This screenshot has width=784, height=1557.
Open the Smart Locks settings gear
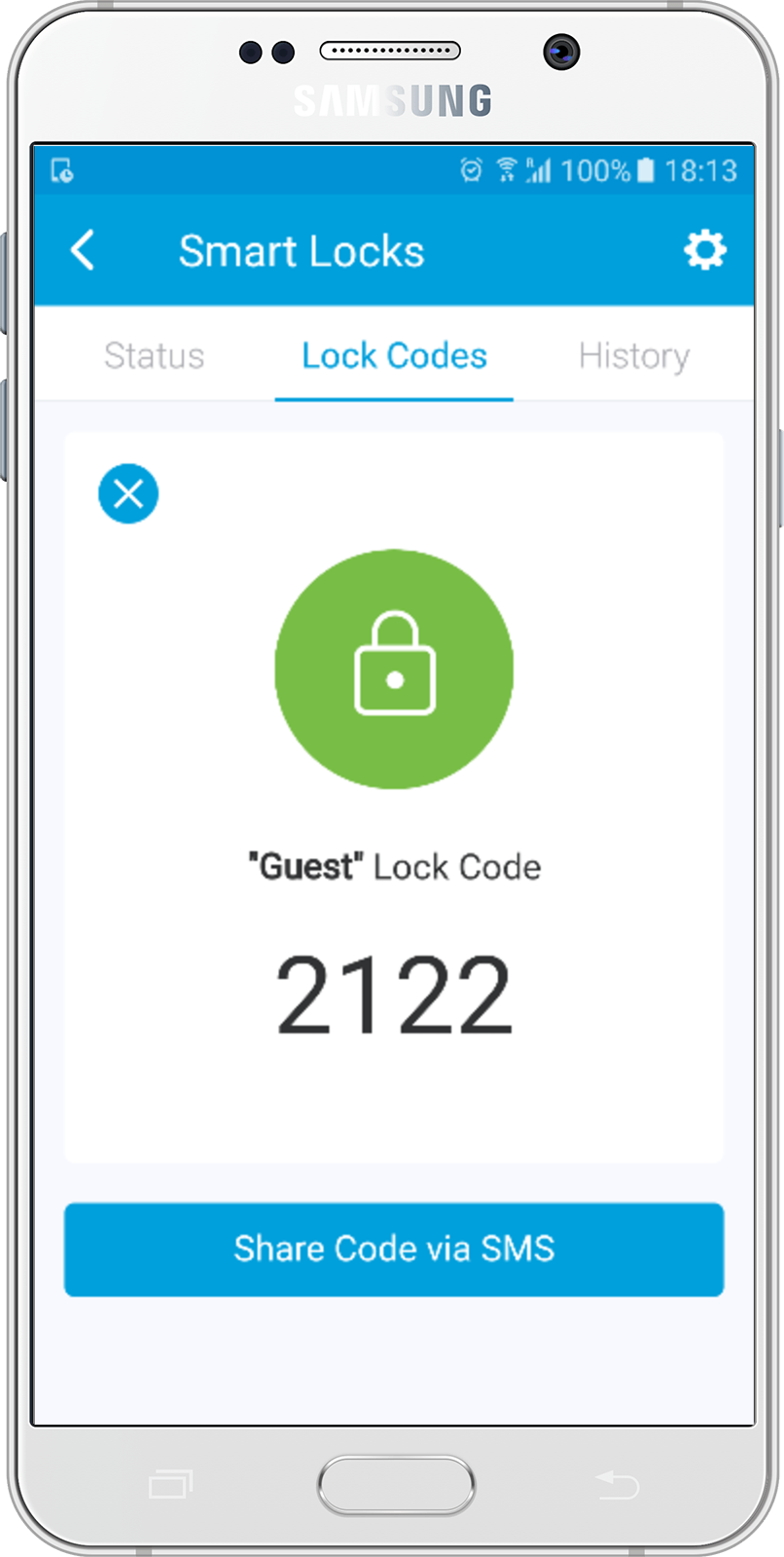(705, 250)
